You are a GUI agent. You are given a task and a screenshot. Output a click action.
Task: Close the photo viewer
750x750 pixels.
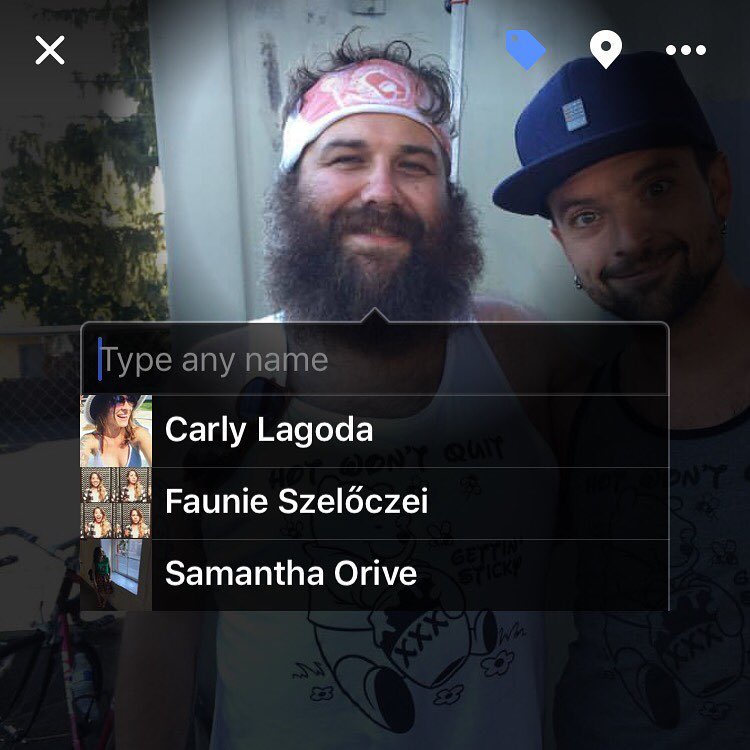(50, 50)
